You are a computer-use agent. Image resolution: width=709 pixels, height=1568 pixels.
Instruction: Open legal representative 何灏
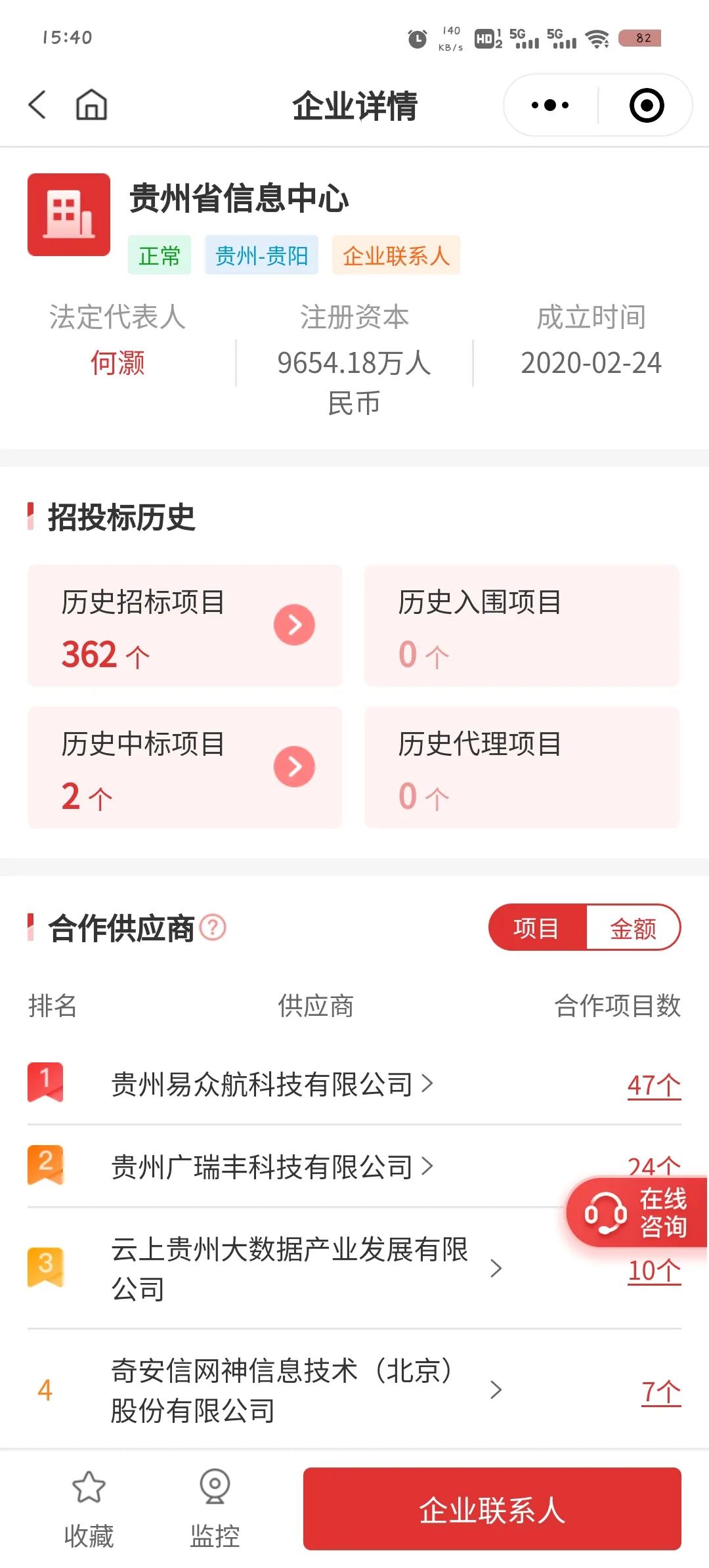(x=118, y=363)
